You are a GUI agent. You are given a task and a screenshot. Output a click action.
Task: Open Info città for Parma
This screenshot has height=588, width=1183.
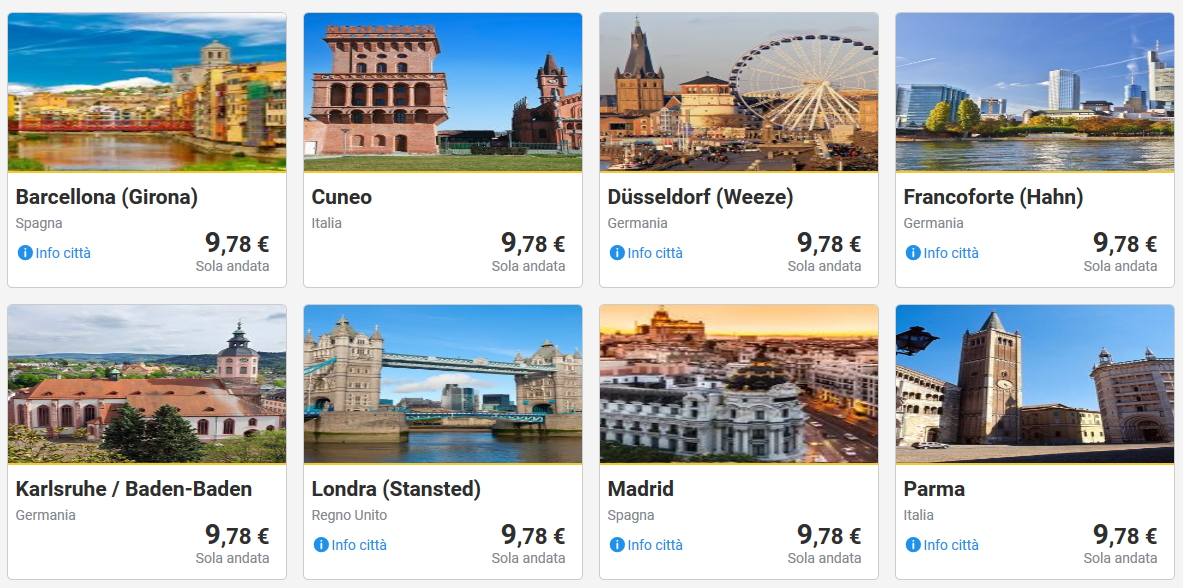(x=943, y=545)
